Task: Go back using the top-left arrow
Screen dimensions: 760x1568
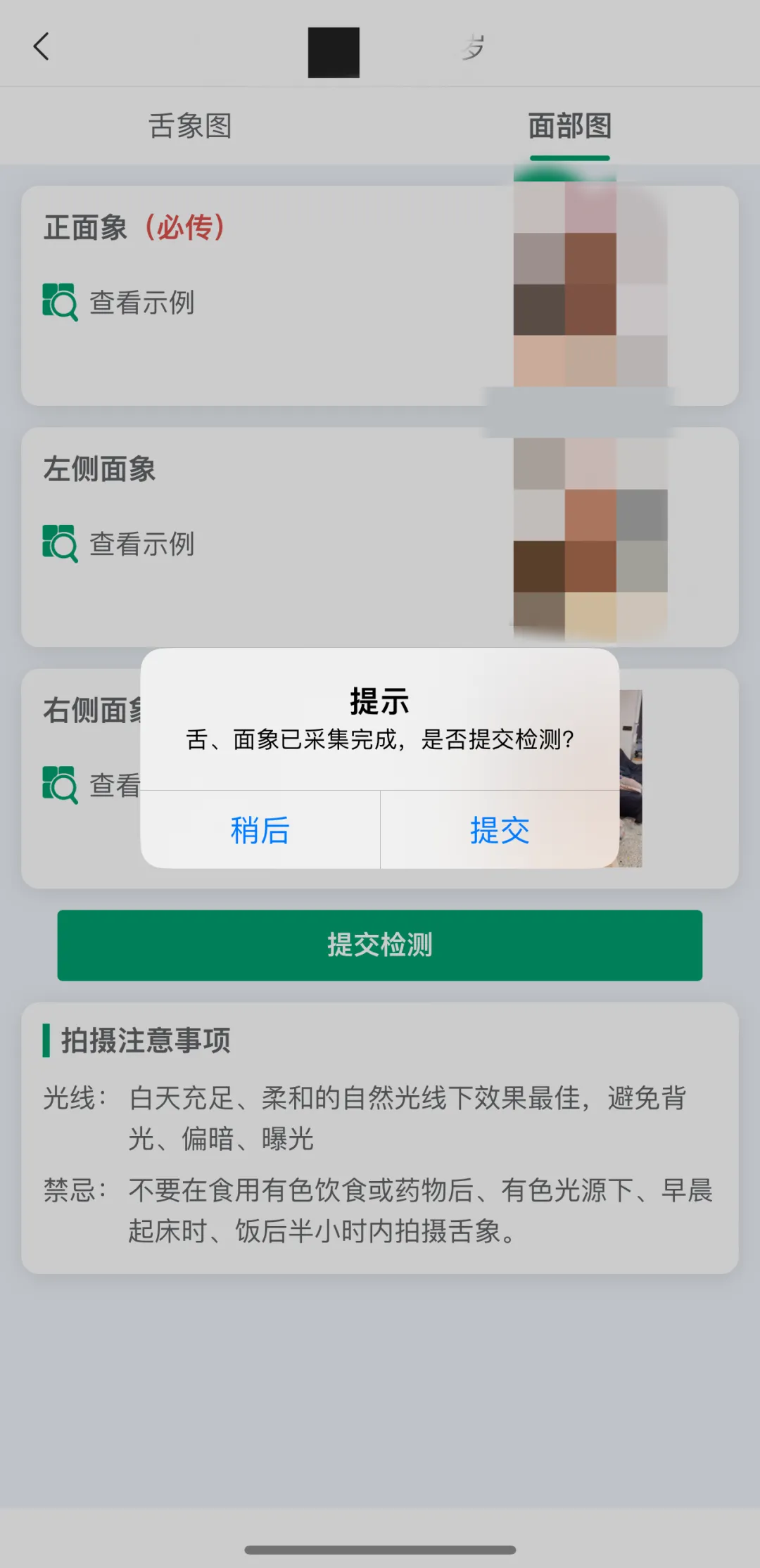Action: tap(42, 46)
